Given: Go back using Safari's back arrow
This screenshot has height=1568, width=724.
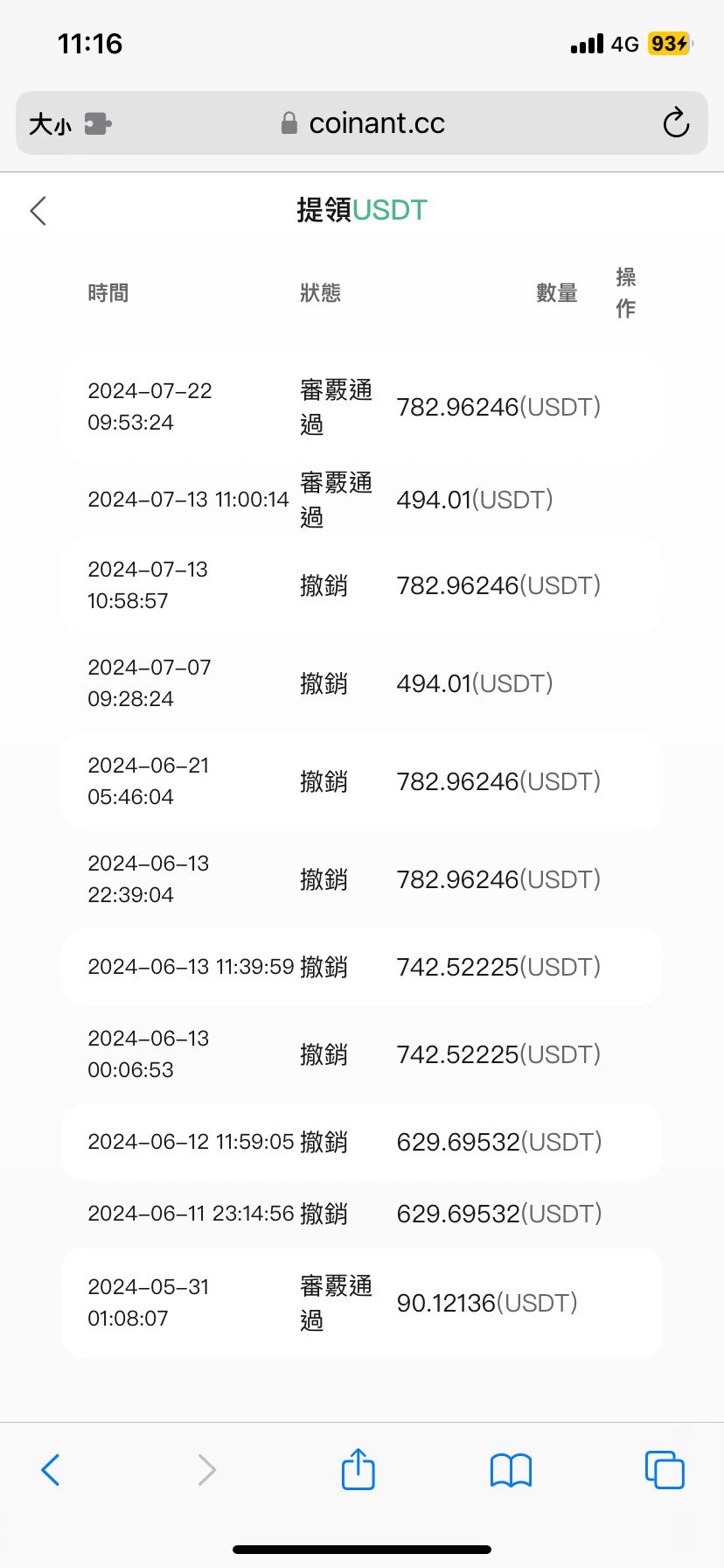Looking at the screenshot, I should pyautogui.click(x=50, y=1470).
